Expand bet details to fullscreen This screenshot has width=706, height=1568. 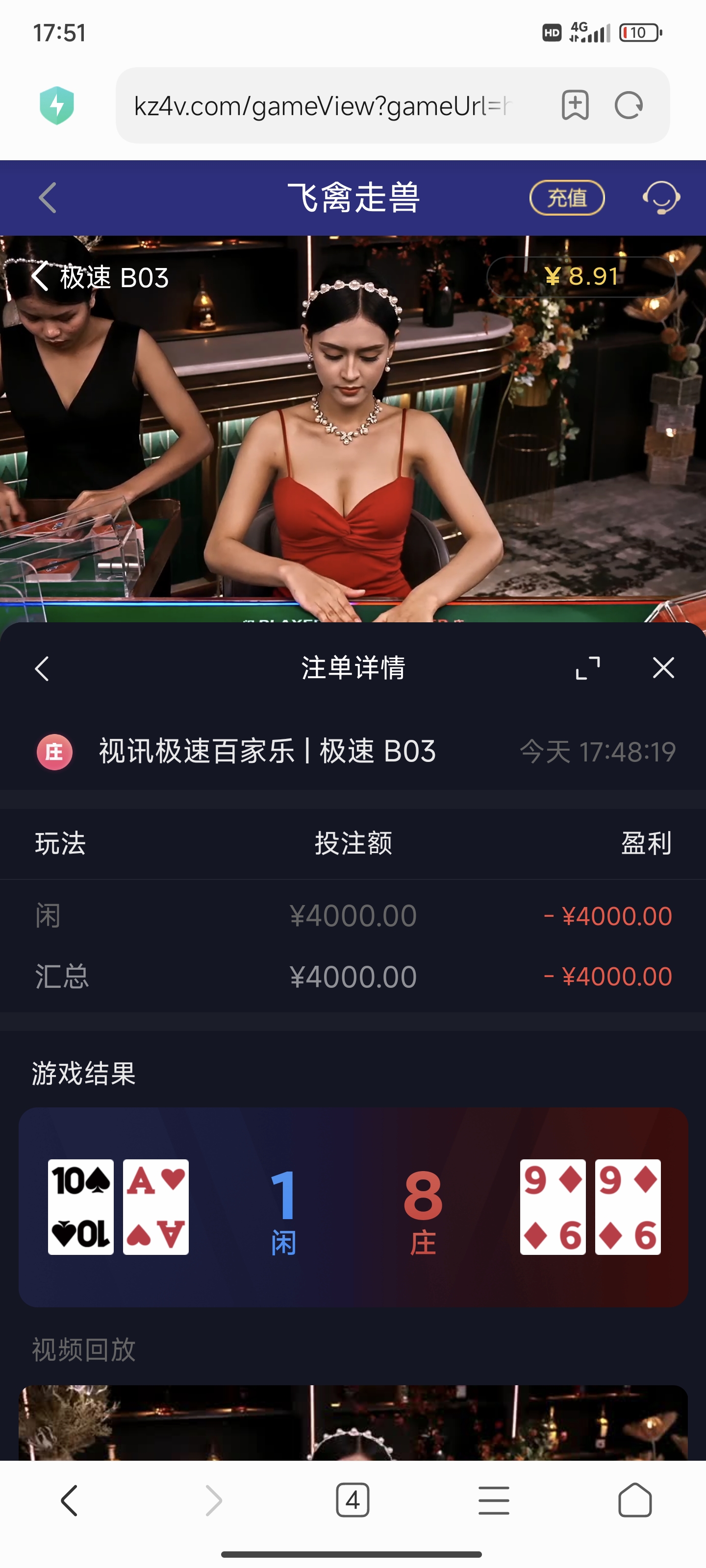point(586,668)
